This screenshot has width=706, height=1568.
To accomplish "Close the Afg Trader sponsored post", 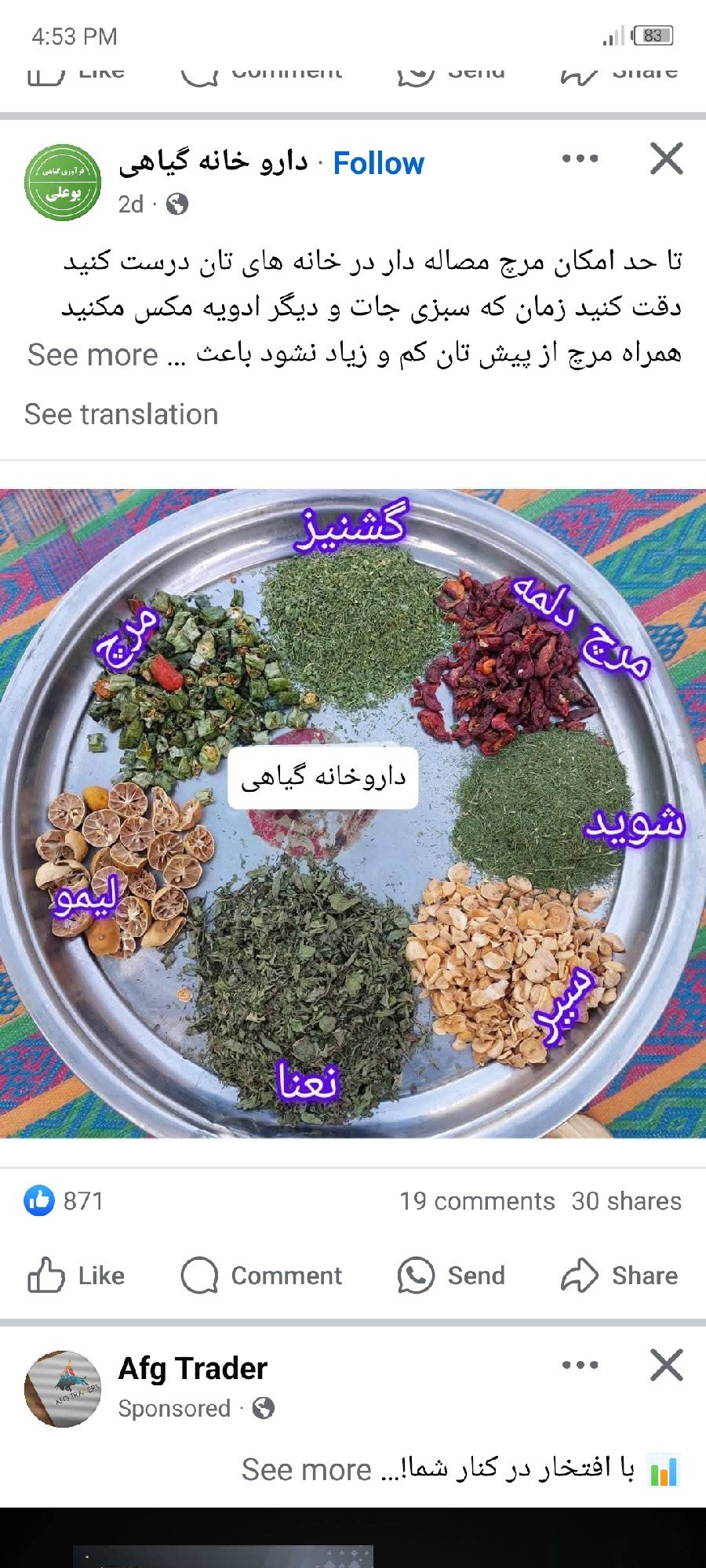I will click(x=667, y=1366).
